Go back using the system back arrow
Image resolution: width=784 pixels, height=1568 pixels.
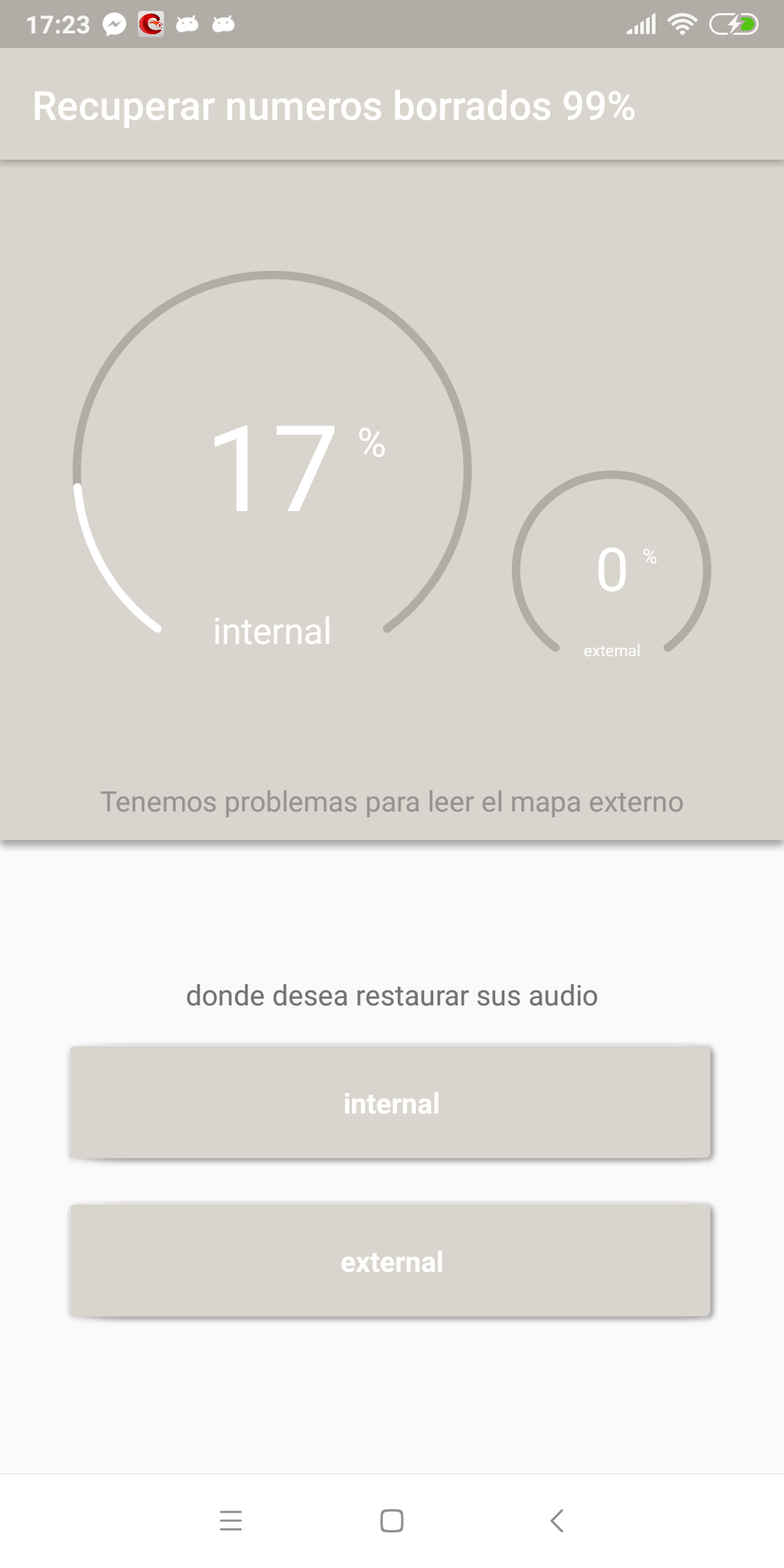tap(557, 1520)
